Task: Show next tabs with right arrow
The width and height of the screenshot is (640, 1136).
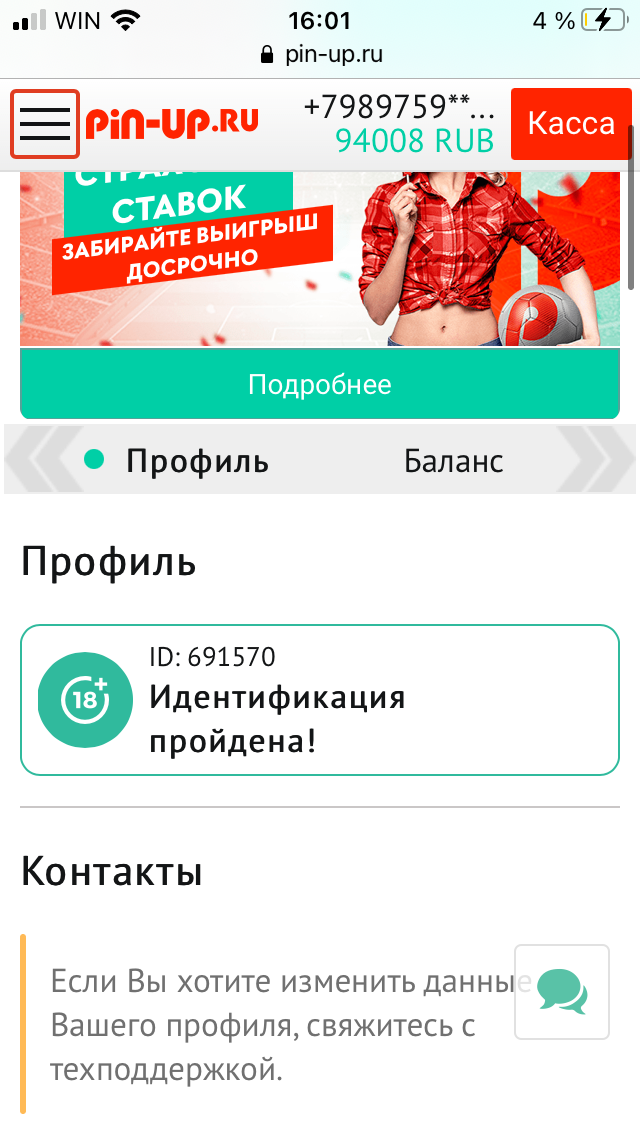Action: (x=597, y=460)
